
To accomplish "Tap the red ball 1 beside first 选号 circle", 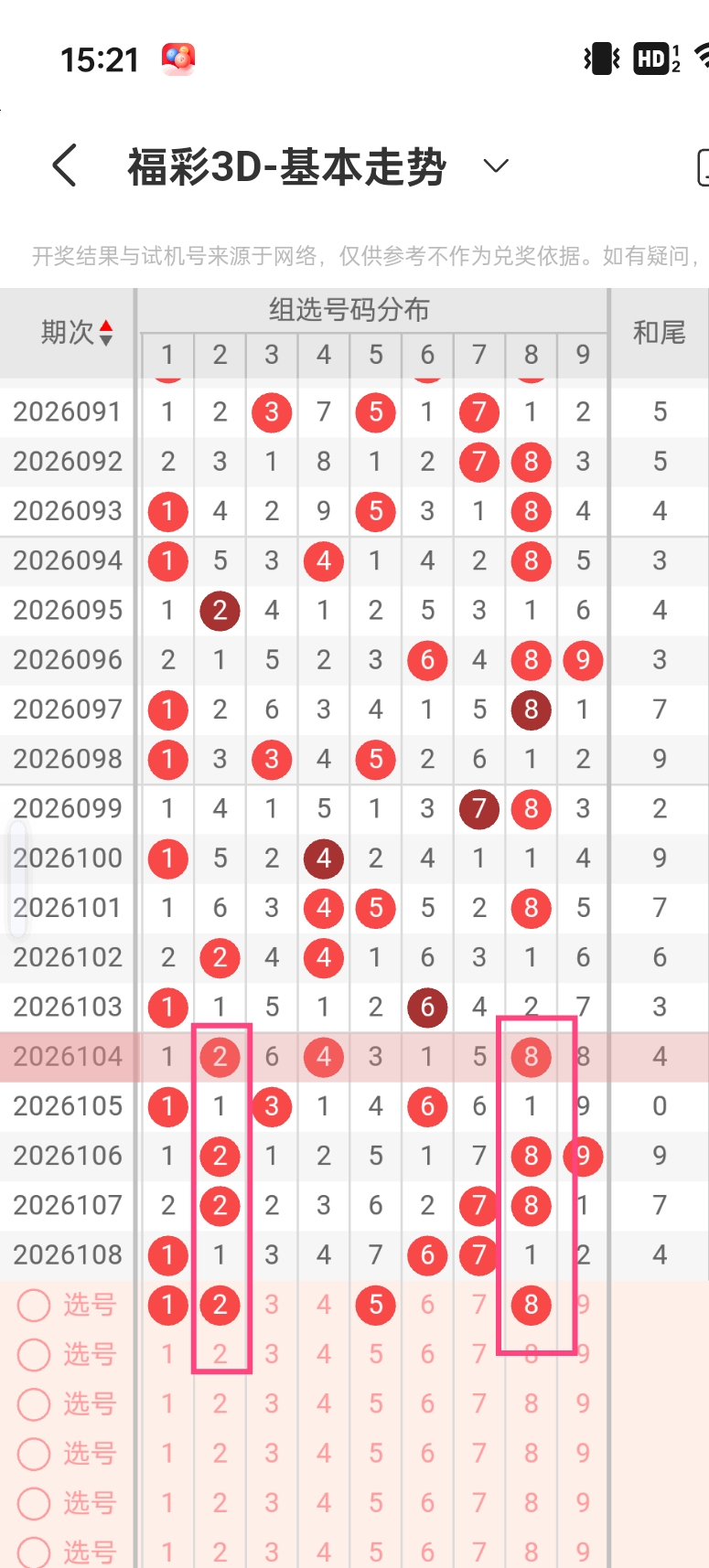I will coord(167,1305).
